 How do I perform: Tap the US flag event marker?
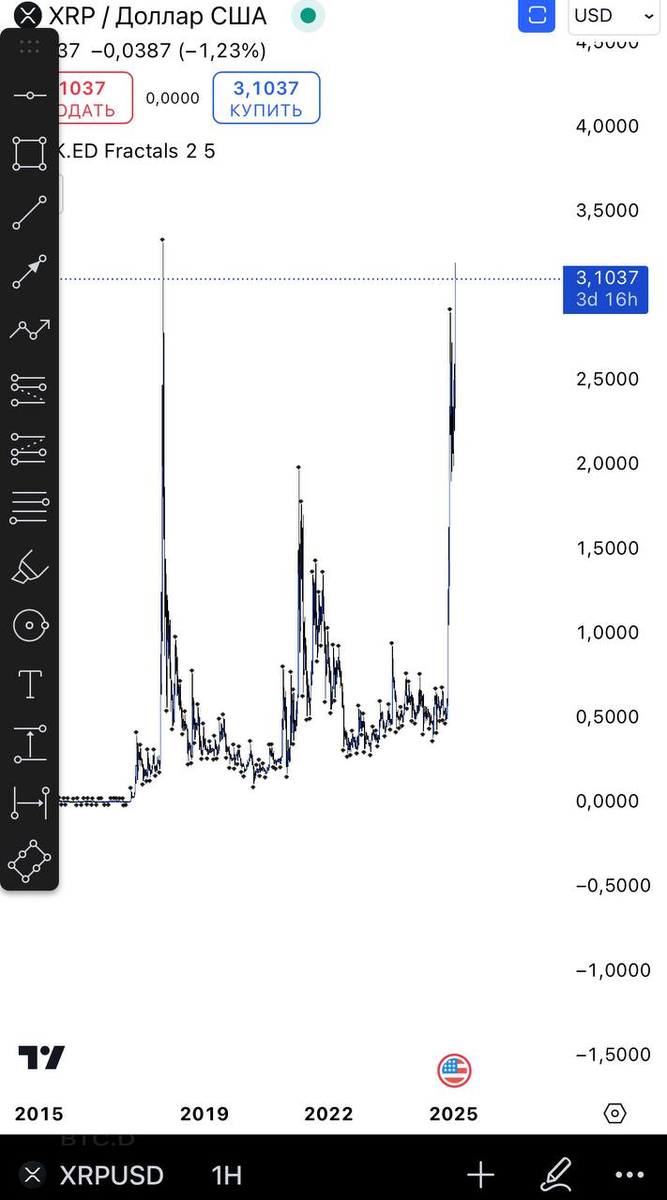[x=454, y=1071]
